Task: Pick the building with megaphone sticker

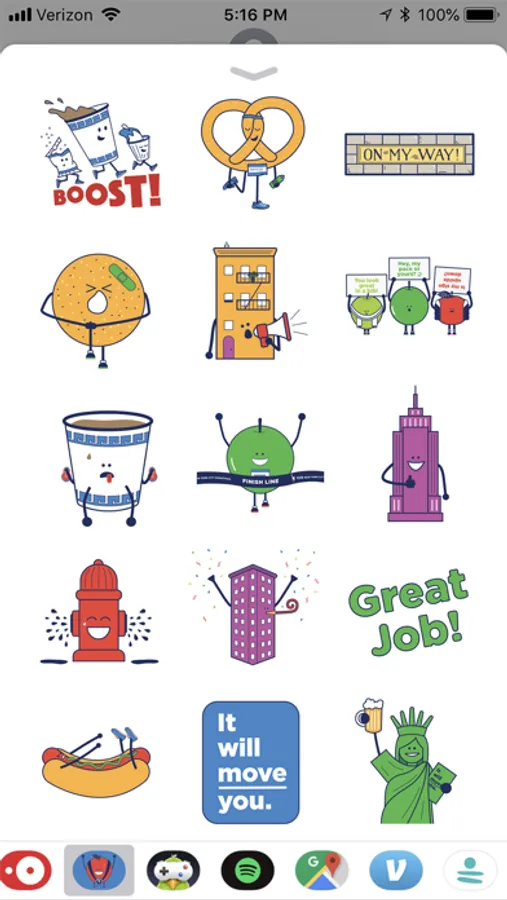Action: pyautogui.click(x=253, y=302)
